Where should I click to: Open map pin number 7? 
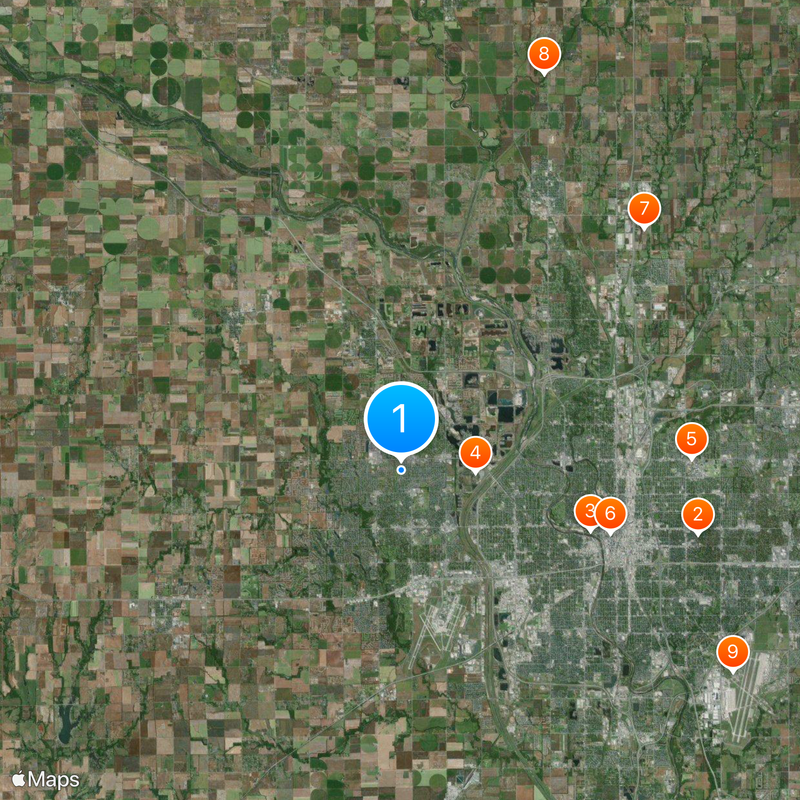coord(644,209)
